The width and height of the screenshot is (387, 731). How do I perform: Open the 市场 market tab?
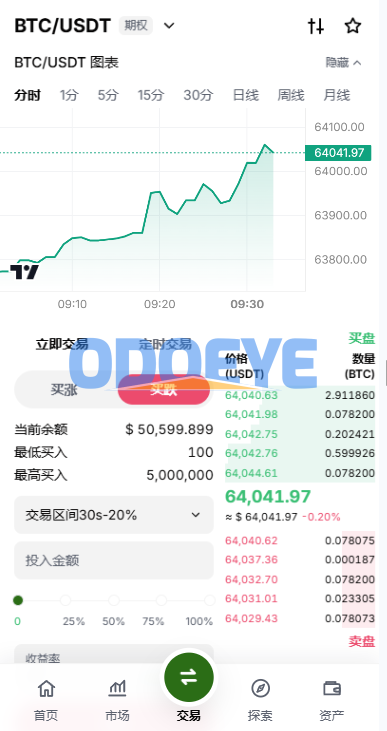point(117,700)
